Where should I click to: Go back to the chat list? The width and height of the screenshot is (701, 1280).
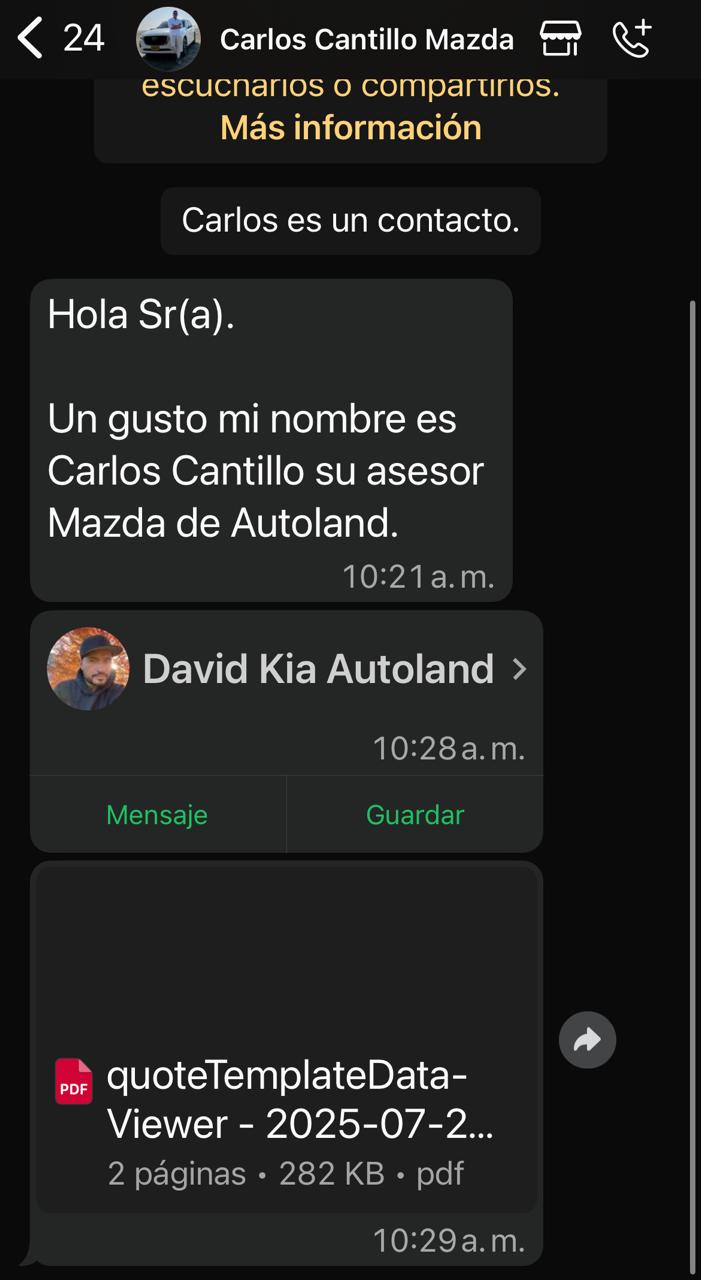pos(60,39)
